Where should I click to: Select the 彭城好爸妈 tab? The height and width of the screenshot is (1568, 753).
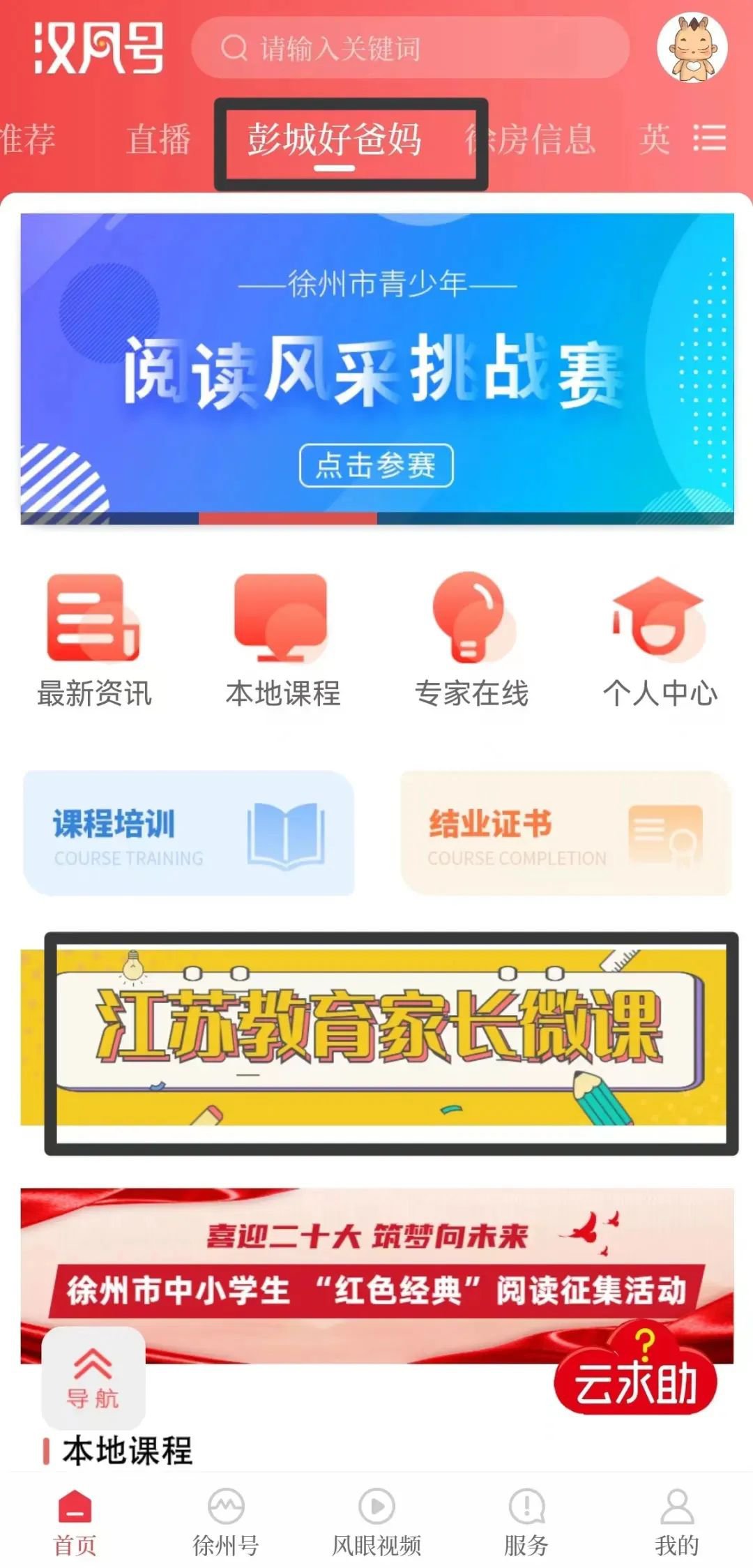(335, 140)
